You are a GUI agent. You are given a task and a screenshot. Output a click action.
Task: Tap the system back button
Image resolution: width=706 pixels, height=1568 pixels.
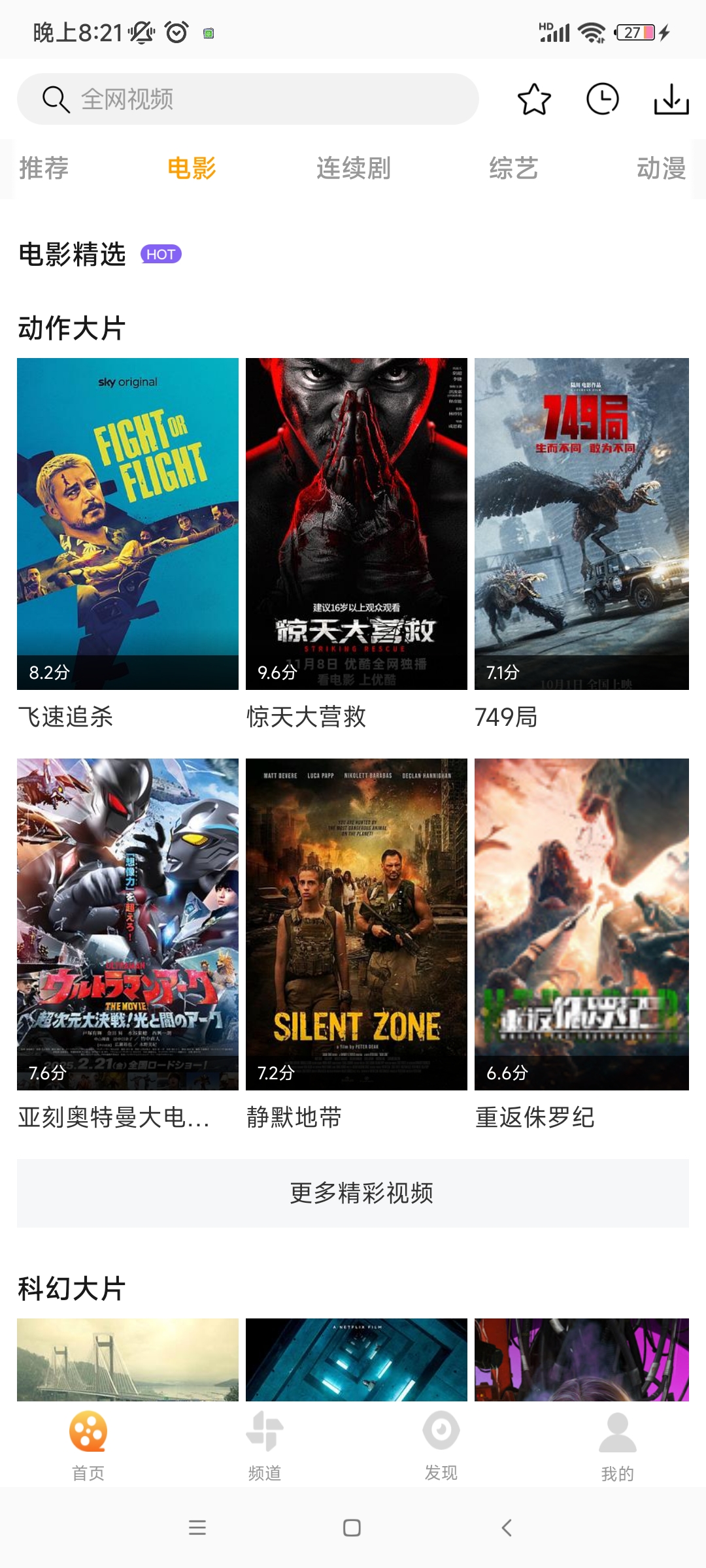[x=507, y=1527]
